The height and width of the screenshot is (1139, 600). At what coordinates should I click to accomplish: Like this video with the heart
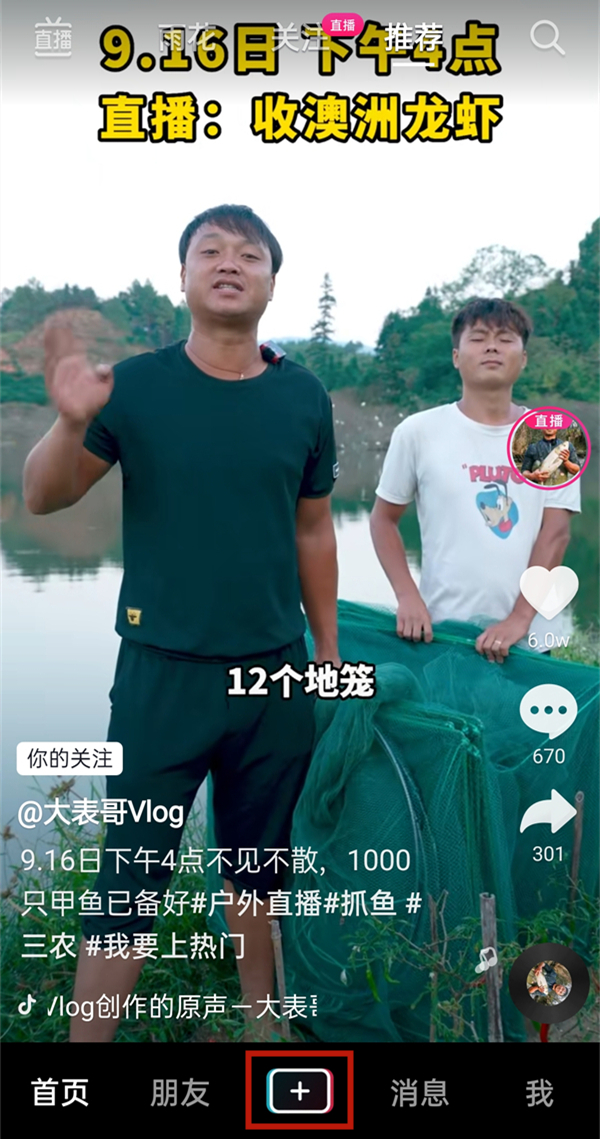tap(548, 593)
